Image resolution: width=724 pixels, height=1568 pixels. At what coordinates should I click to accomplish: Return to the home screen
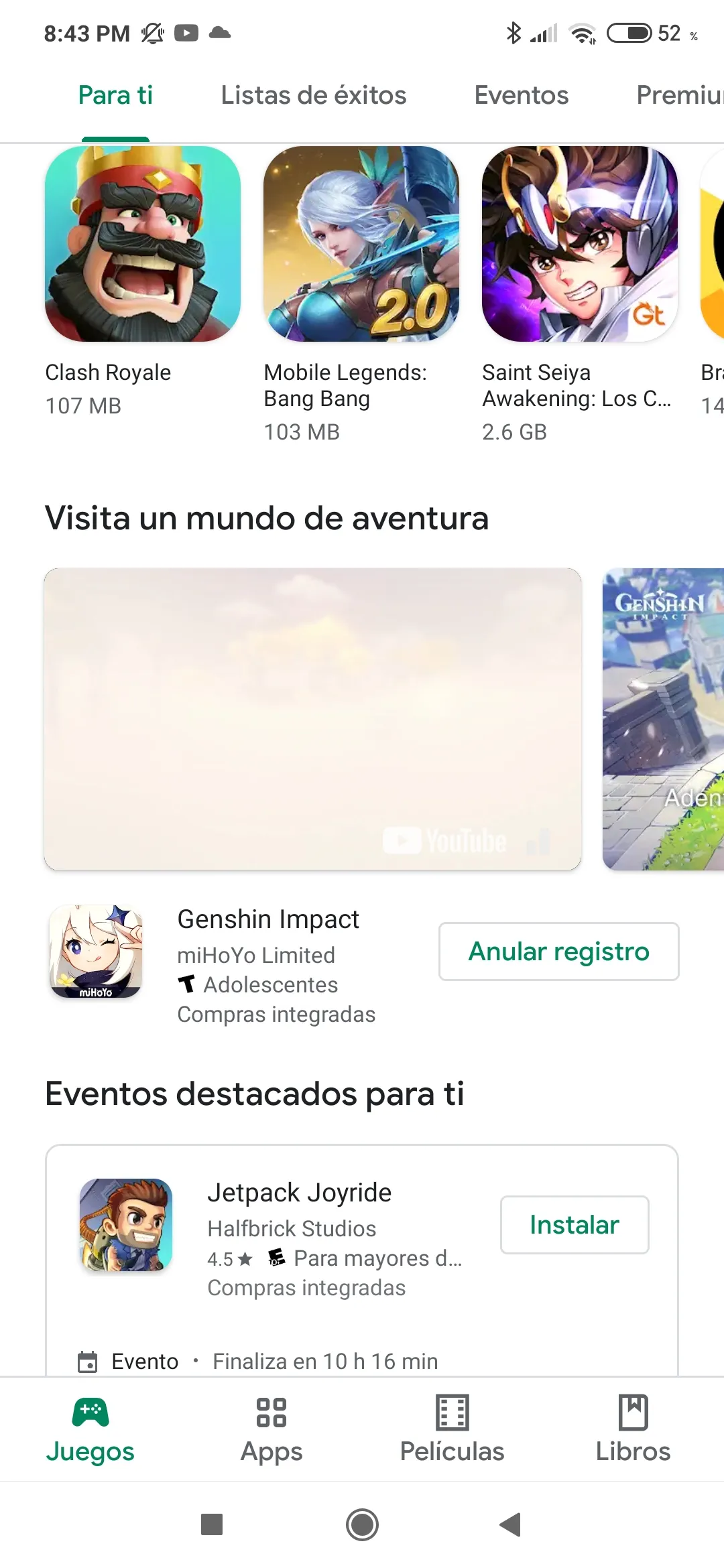[362, 1524]
